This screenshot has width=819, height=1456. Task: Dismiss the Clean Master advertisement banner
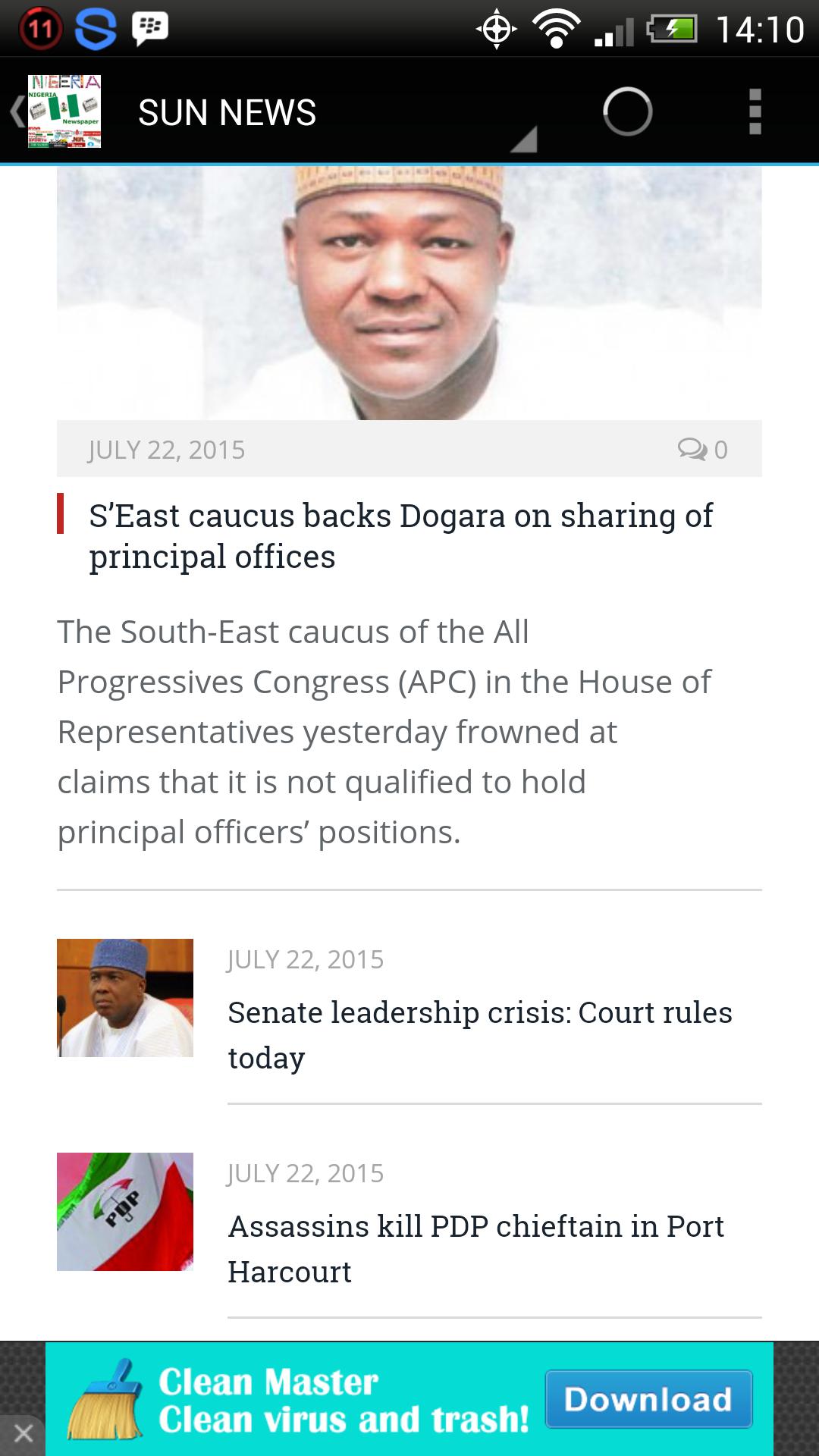[23, 1432]
